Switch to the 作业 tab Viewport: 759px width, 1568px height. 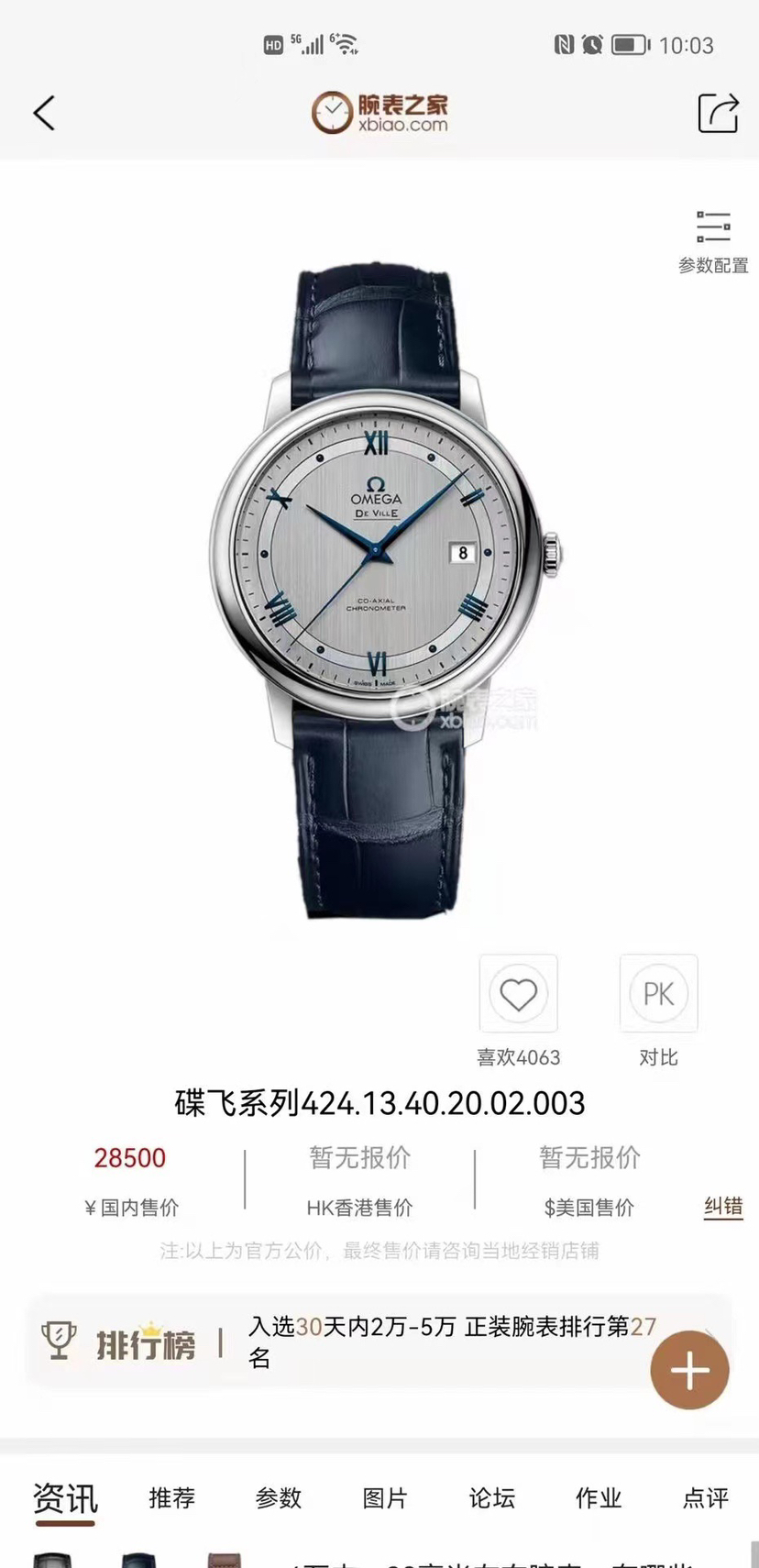599,1498
